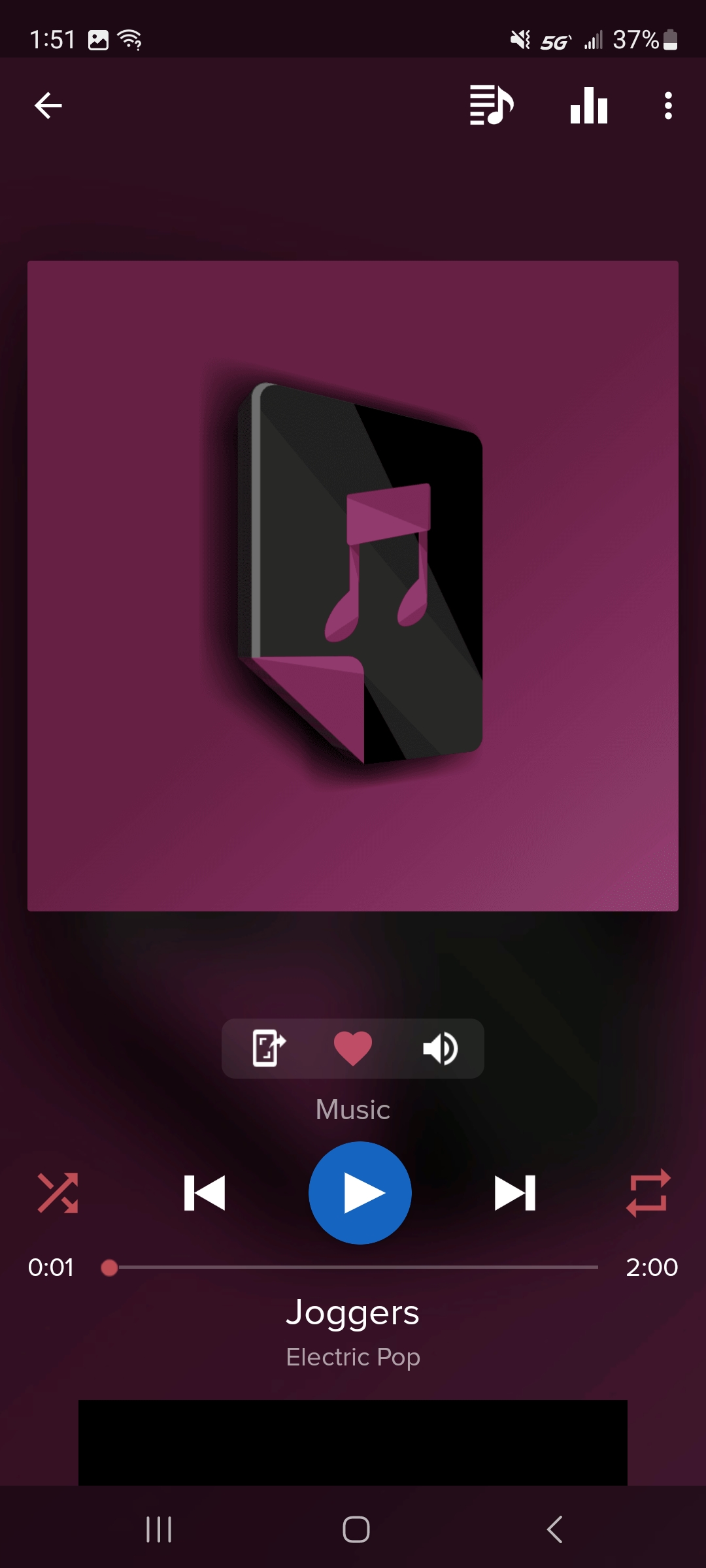The image size is (706, 1568).
Task: Toggle the heart favorite for Joggers
Action: tap(353, 1048)
